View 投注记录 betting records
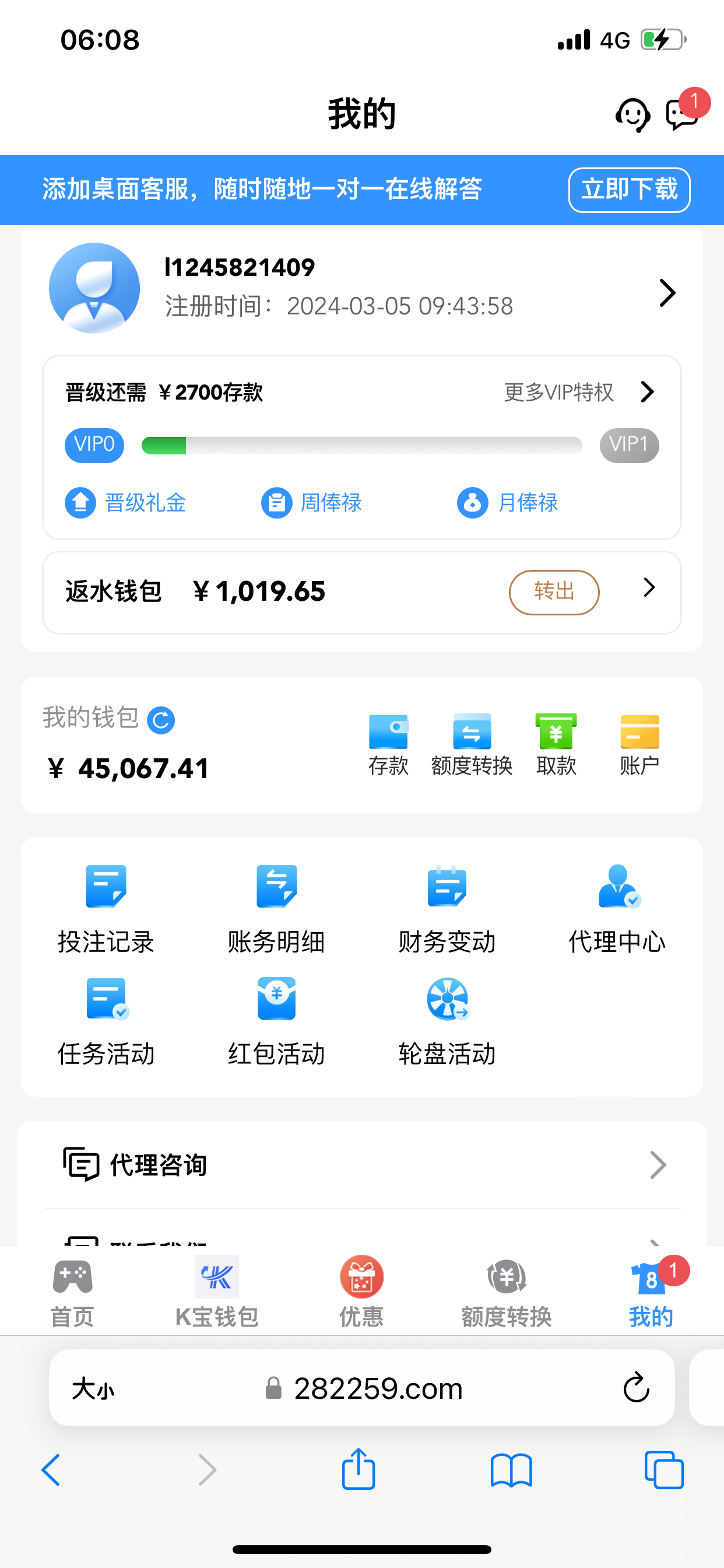 [106, 908]
